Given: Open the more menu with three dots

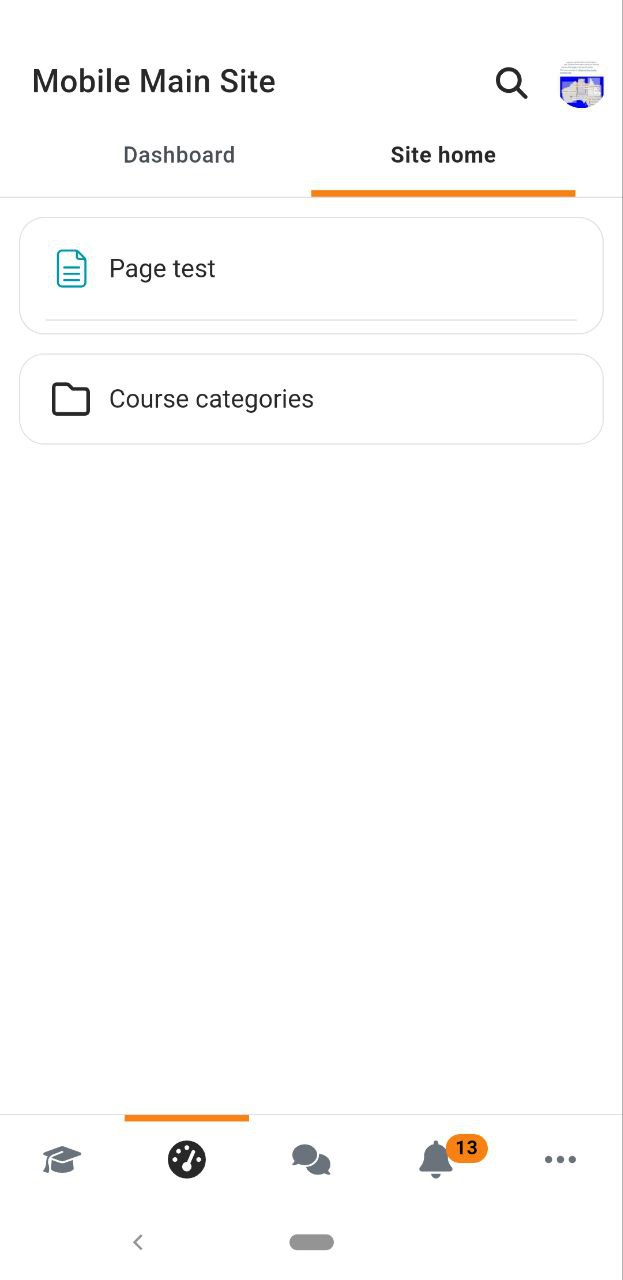Looking at the screenshot, I should 560,1160.
